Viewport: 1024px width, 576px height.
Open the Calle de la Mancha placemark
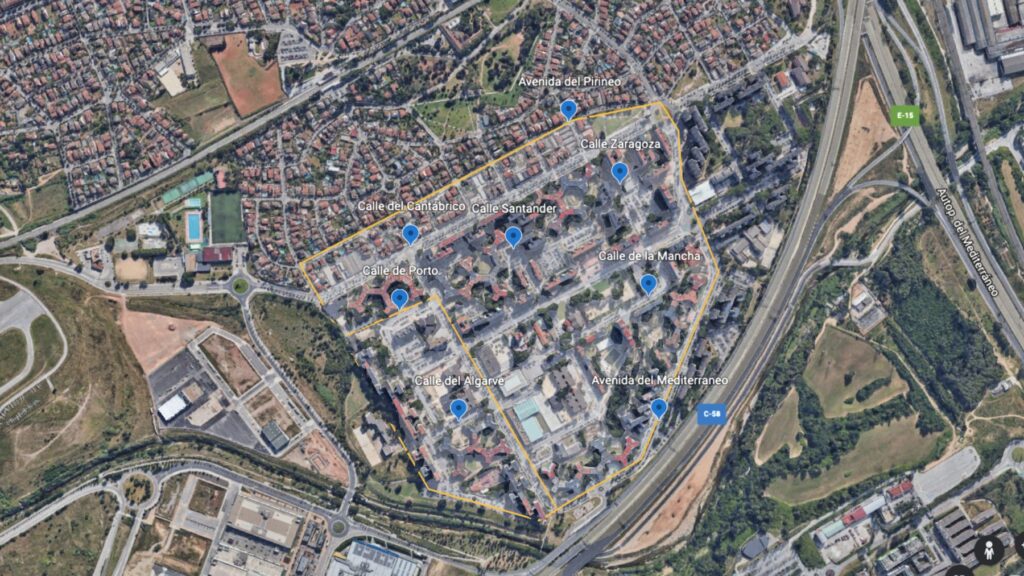coord(648,283)
